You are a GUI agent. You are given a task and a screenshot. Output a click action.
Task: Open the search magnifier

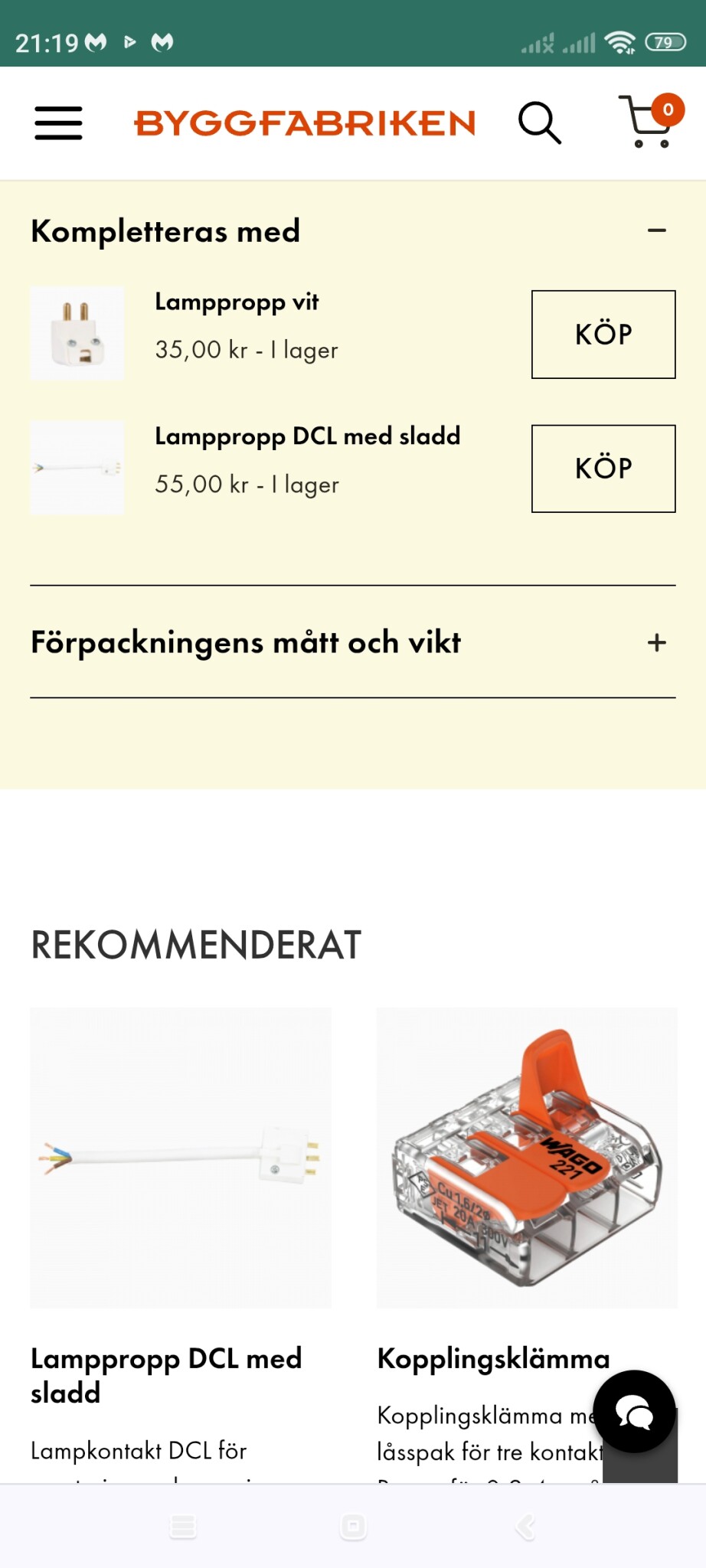539,122
